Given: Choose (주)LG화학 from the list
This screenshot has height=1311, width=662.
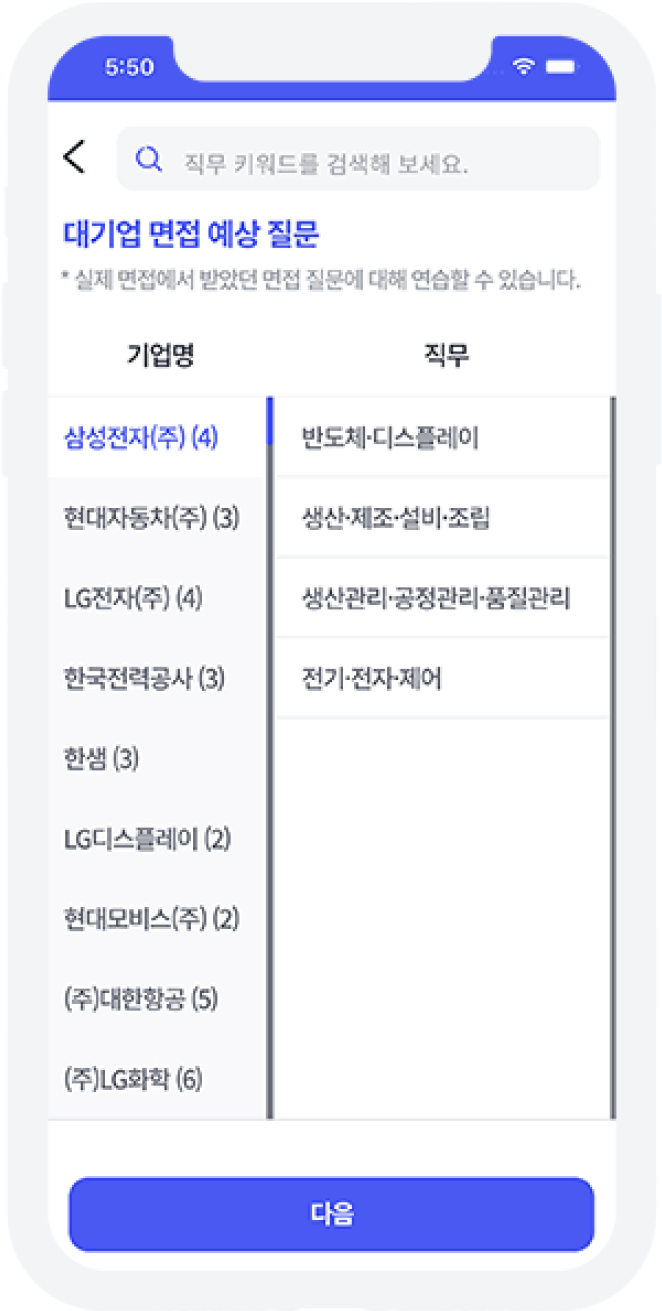Looking at the screenshot, I should (157, 1079).
